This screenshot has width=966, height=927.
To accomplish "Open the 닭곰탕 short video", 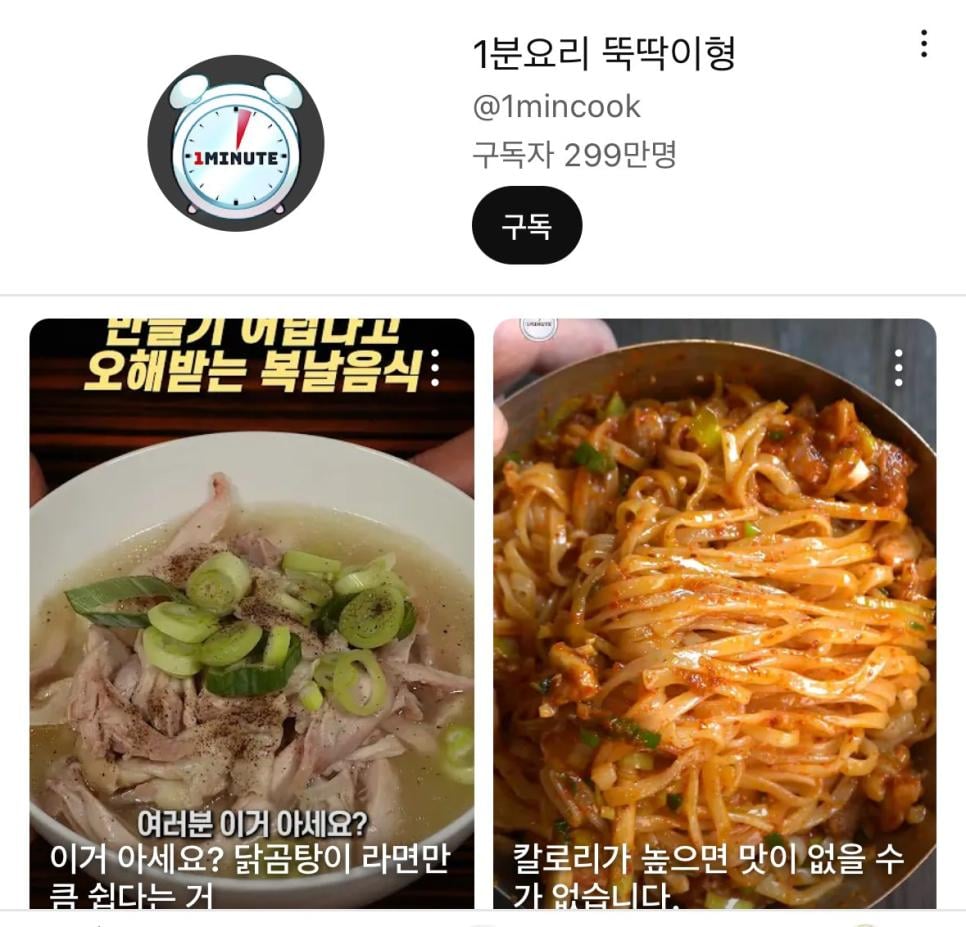I will coord(251,610).
